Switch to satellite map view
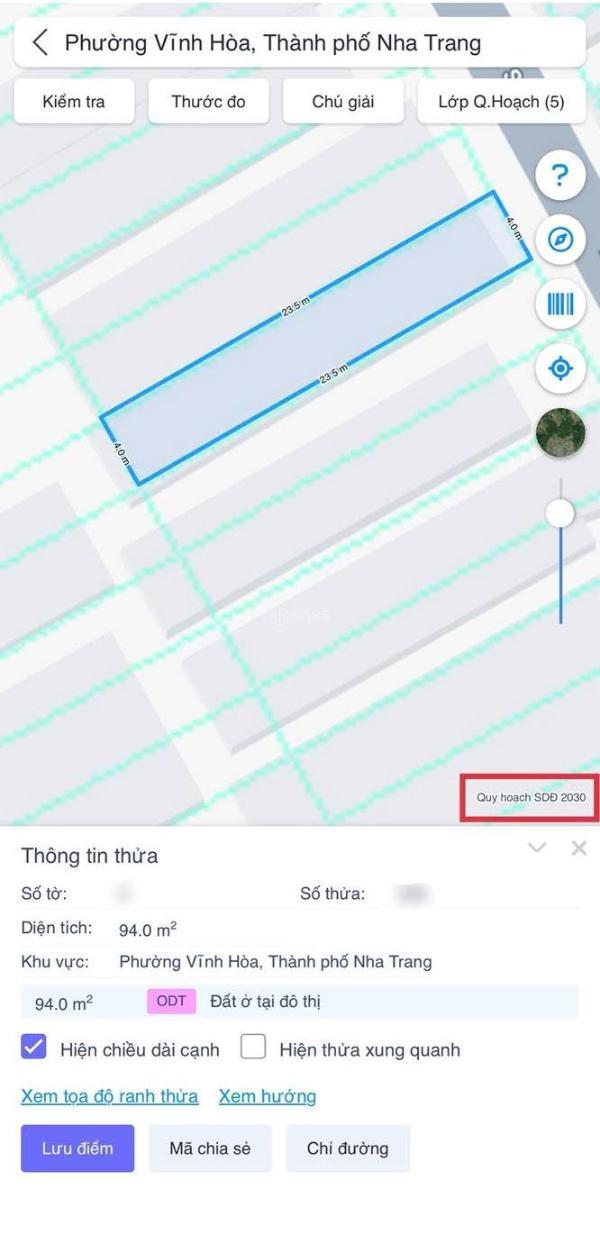The image size is (600, 1234). click(x=560, y=433)
